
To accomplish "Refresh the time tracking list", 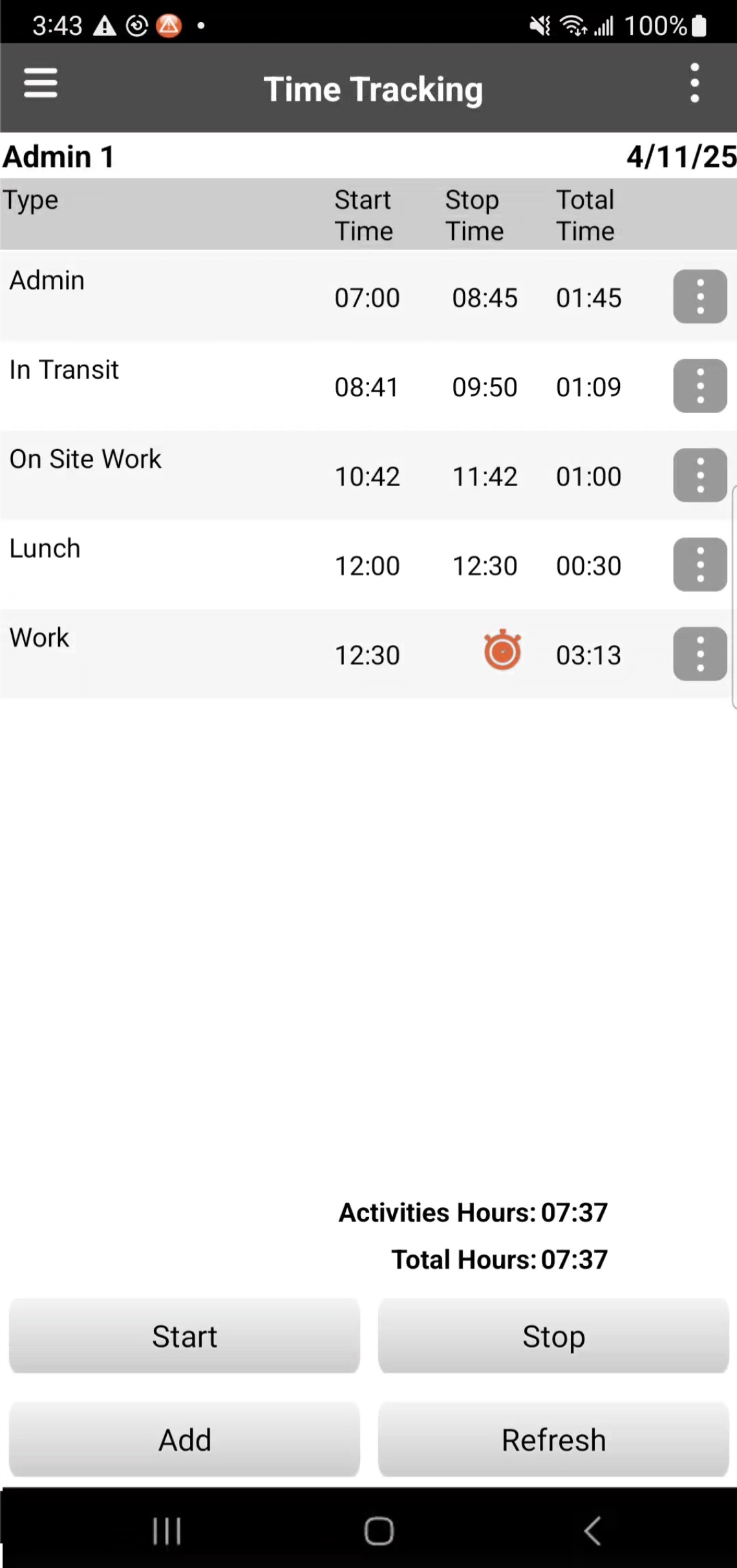I will 553,1439.
